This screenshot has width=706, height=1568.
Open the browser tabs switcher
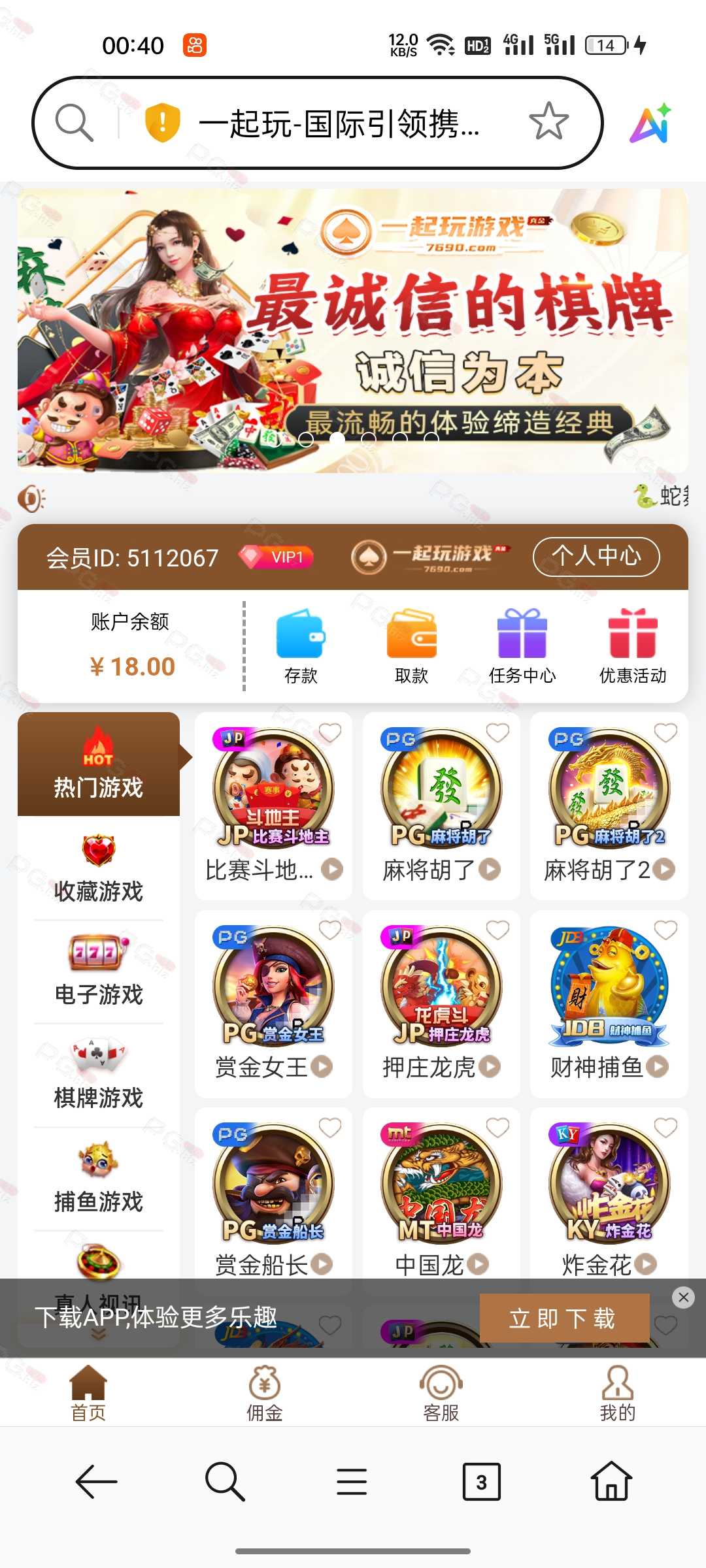(482, 1482)
